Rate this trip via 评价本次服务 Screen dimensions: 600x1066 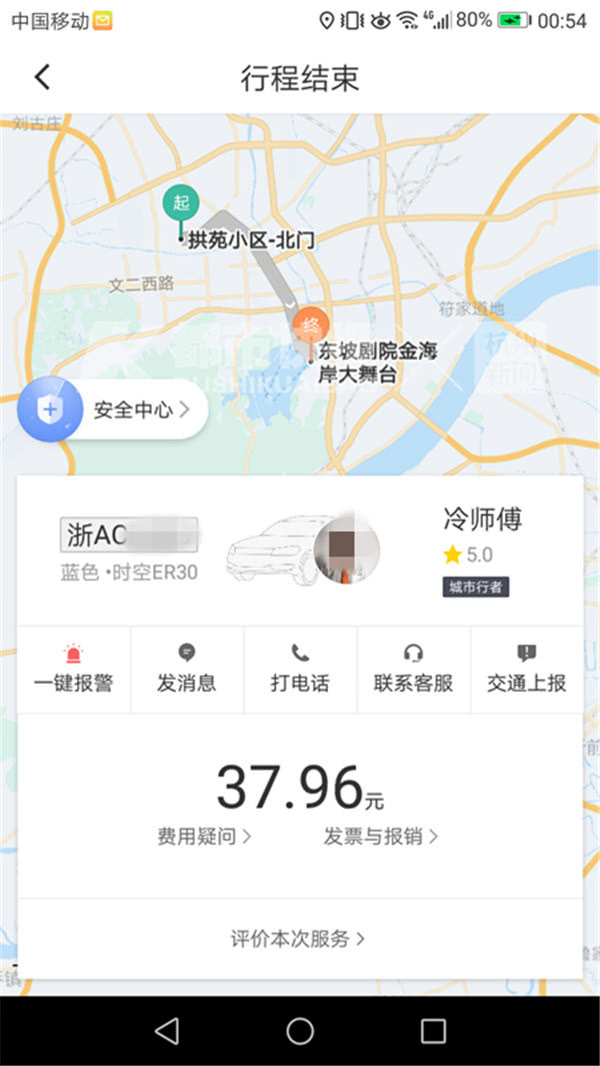[x=298, y=939]
